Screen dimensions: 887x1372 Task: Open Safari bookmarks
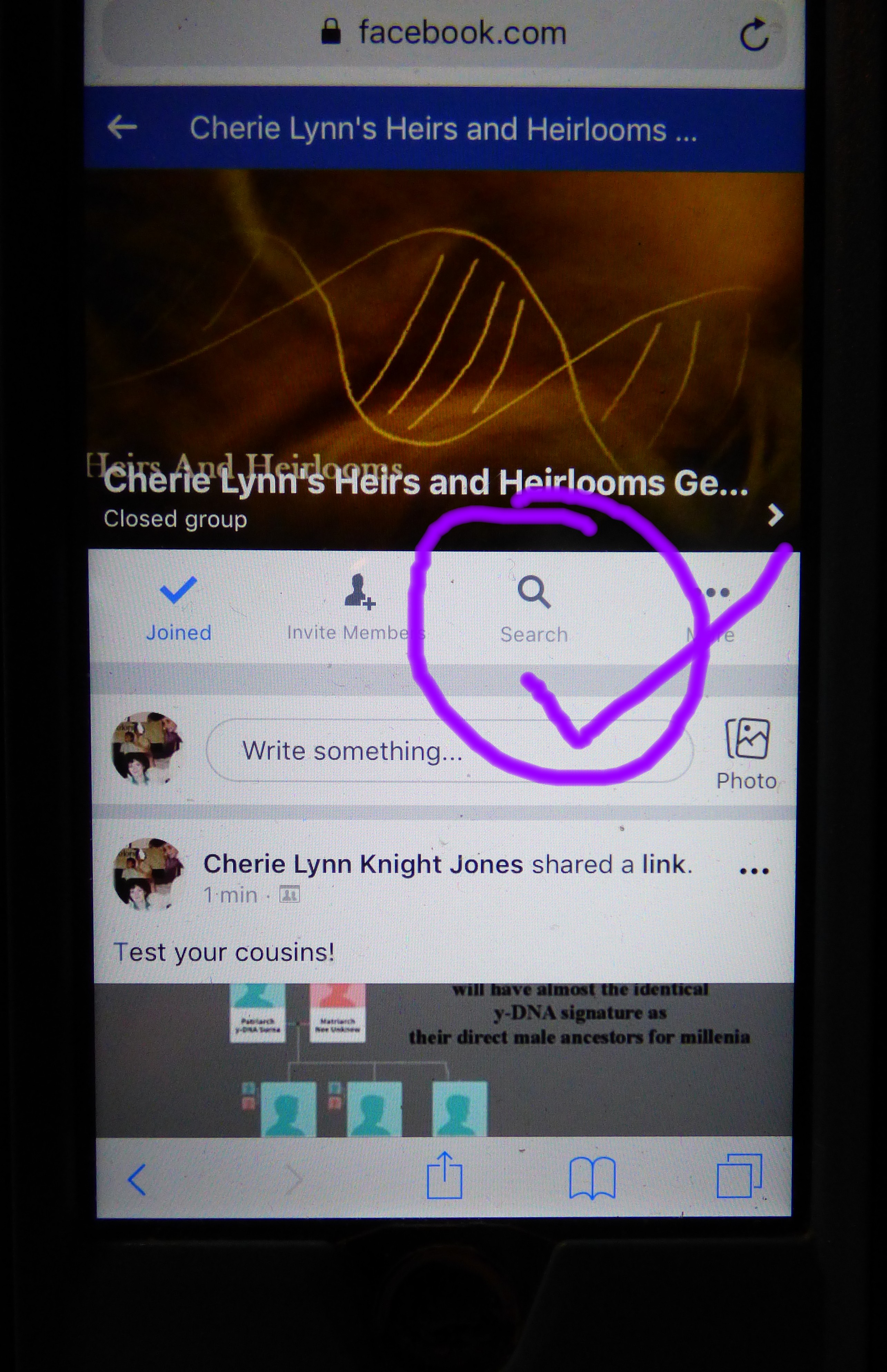[592, 1177]
